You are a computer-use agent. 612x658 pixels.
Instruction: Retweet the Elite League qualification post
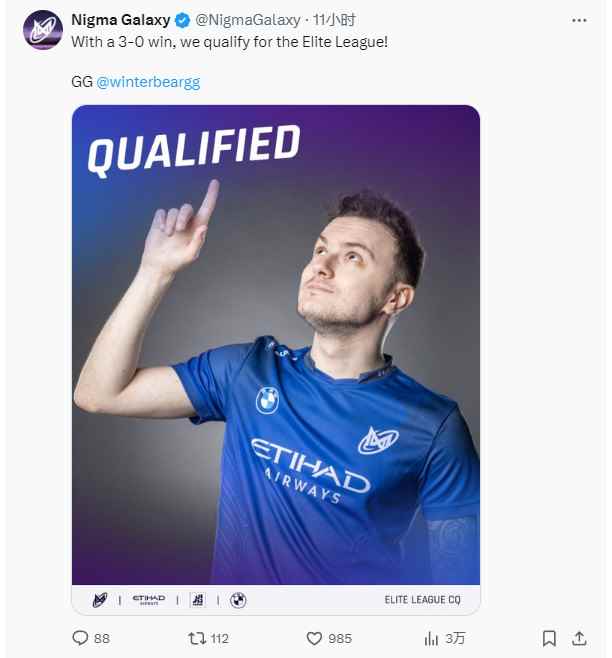click(198, 638)
